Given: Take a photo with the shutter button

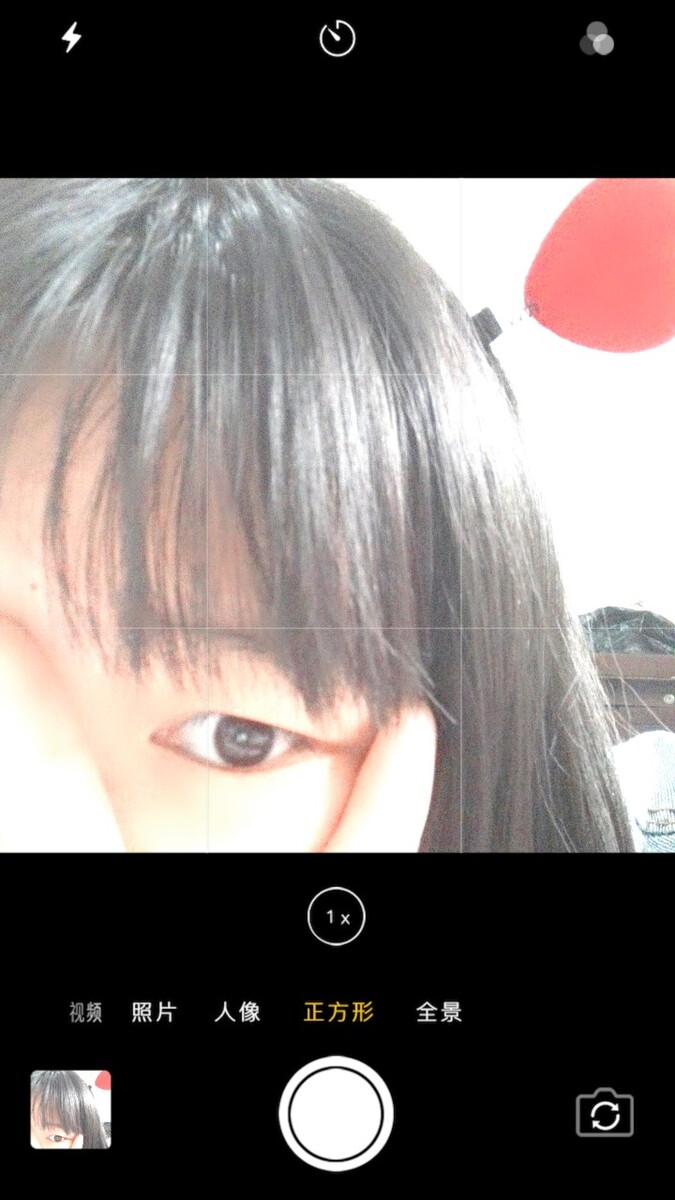Looking at the screenshot, I should [x=336, y=1112].
